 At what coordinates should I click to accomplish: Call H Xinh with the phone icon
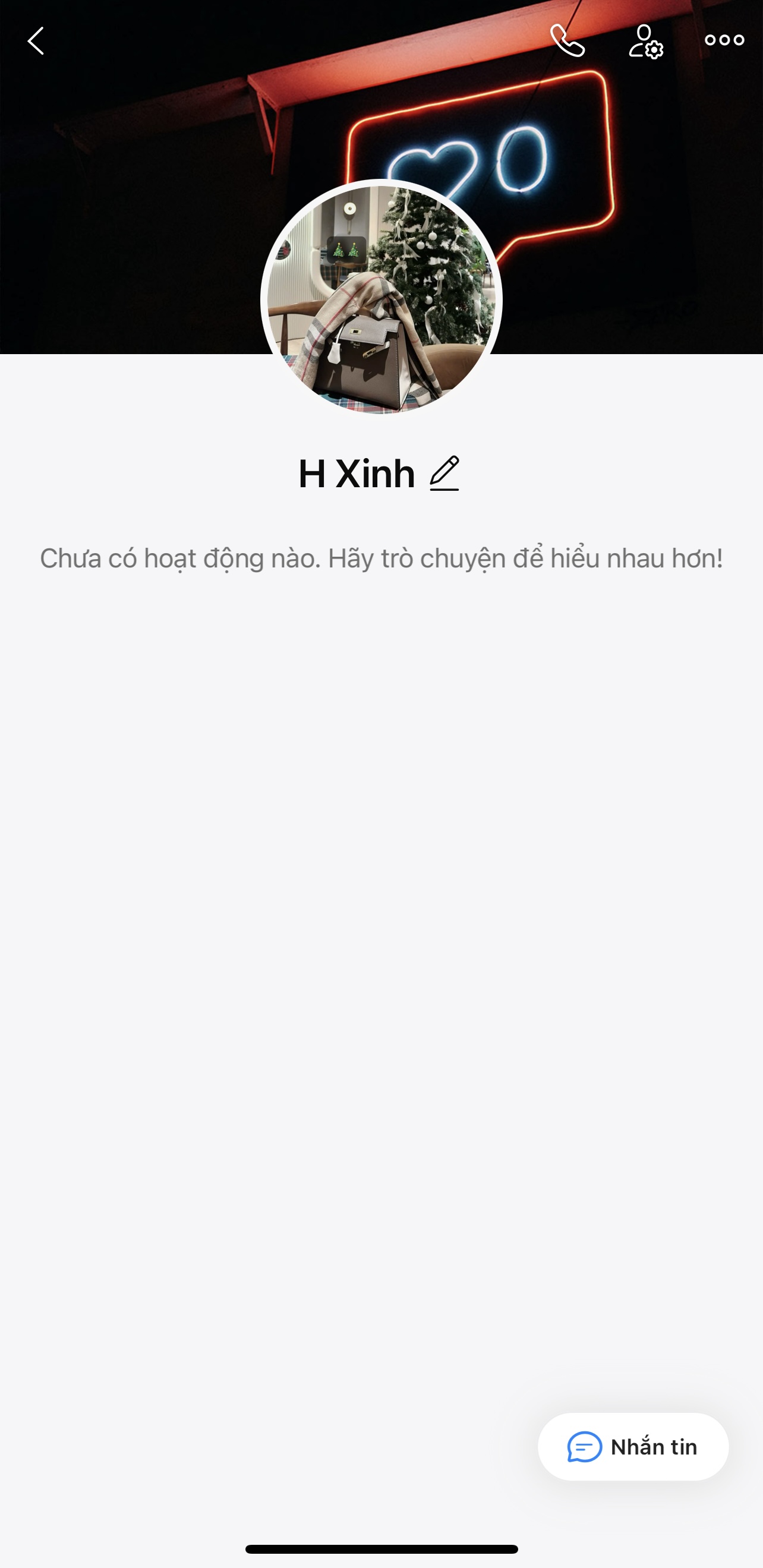[x=567, y=41]
